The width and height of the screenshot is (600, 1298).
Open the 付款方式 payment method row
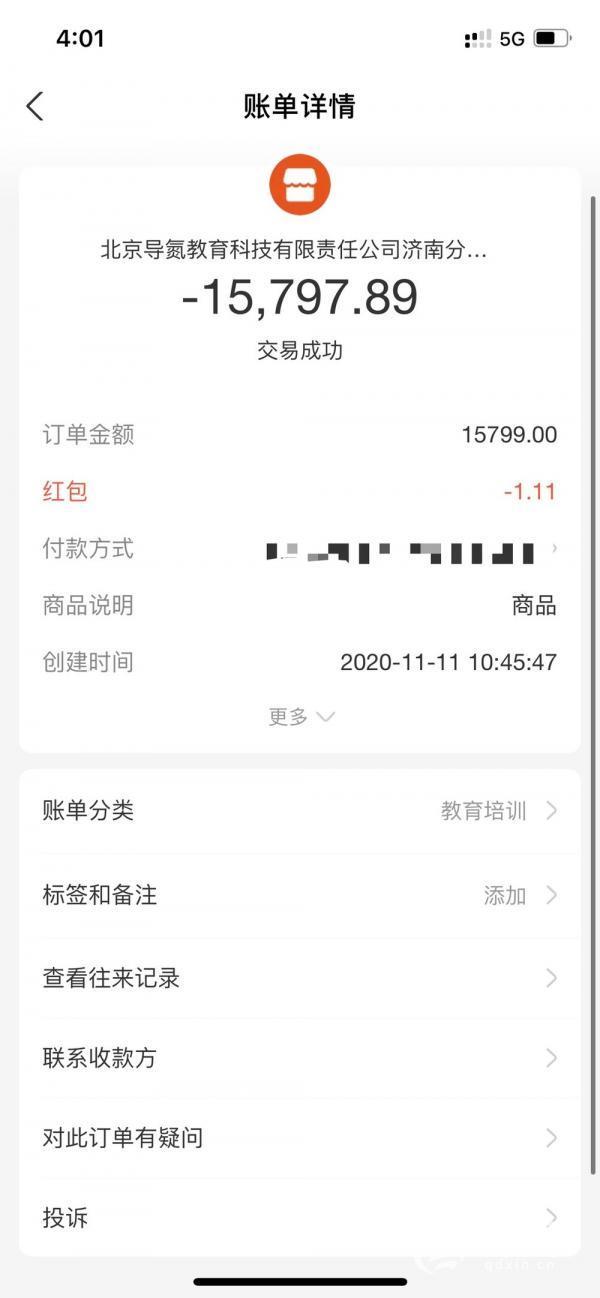pyautogui.click(x=300, y=549)
